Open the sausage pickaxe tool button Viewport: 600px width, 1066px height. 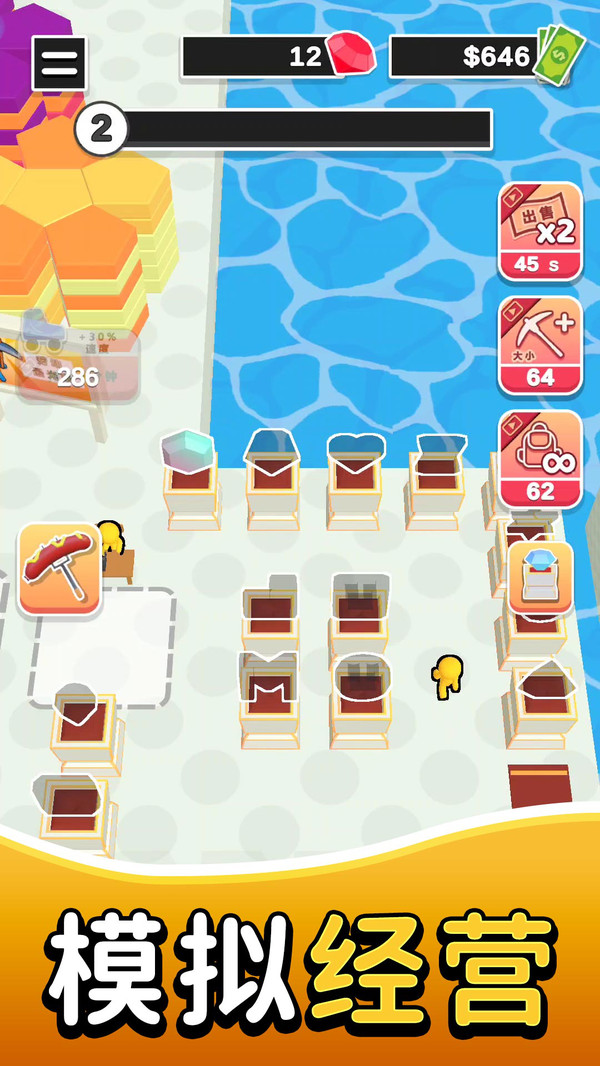pyautogui.click(x=60, y=569)
